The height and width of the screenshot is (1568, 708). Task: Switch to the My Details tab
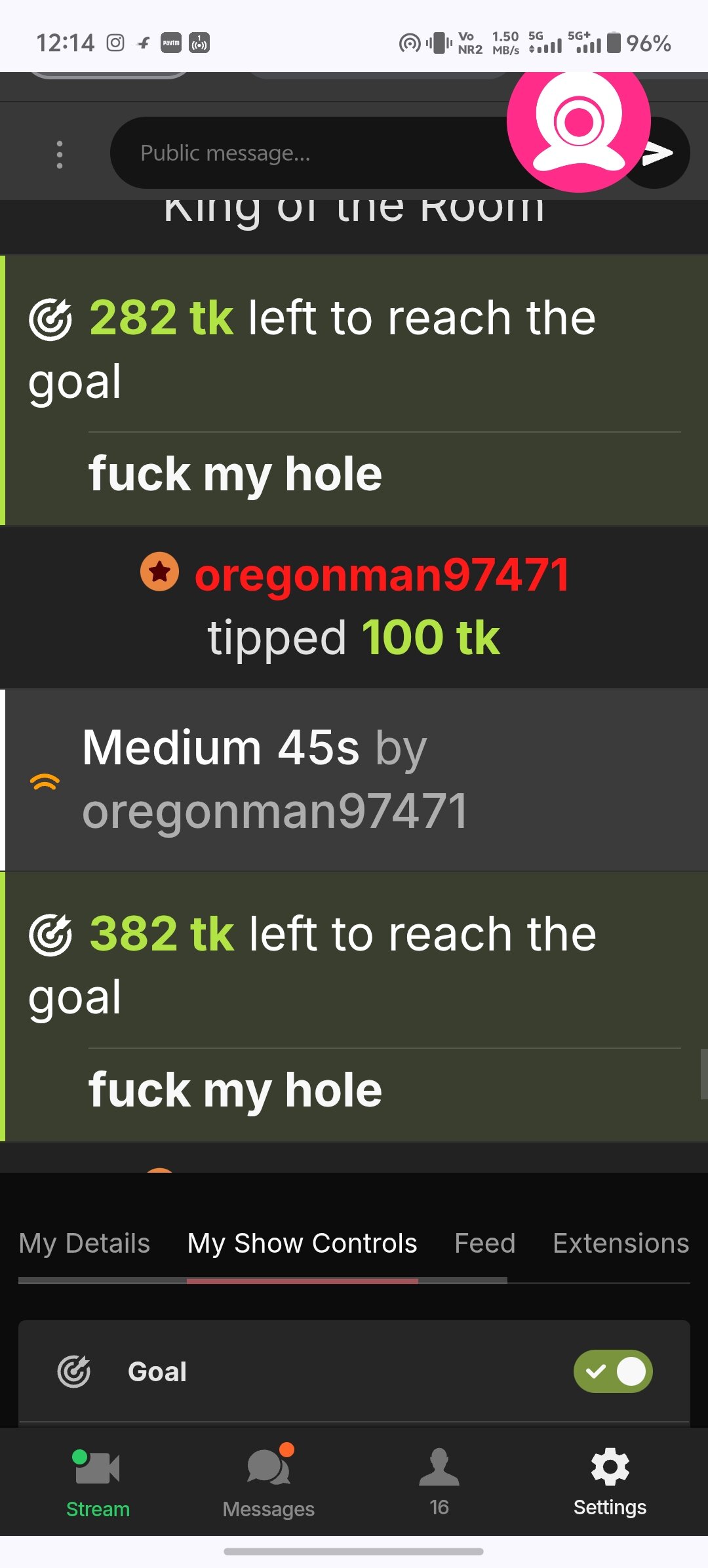[x=85, y=1243]
